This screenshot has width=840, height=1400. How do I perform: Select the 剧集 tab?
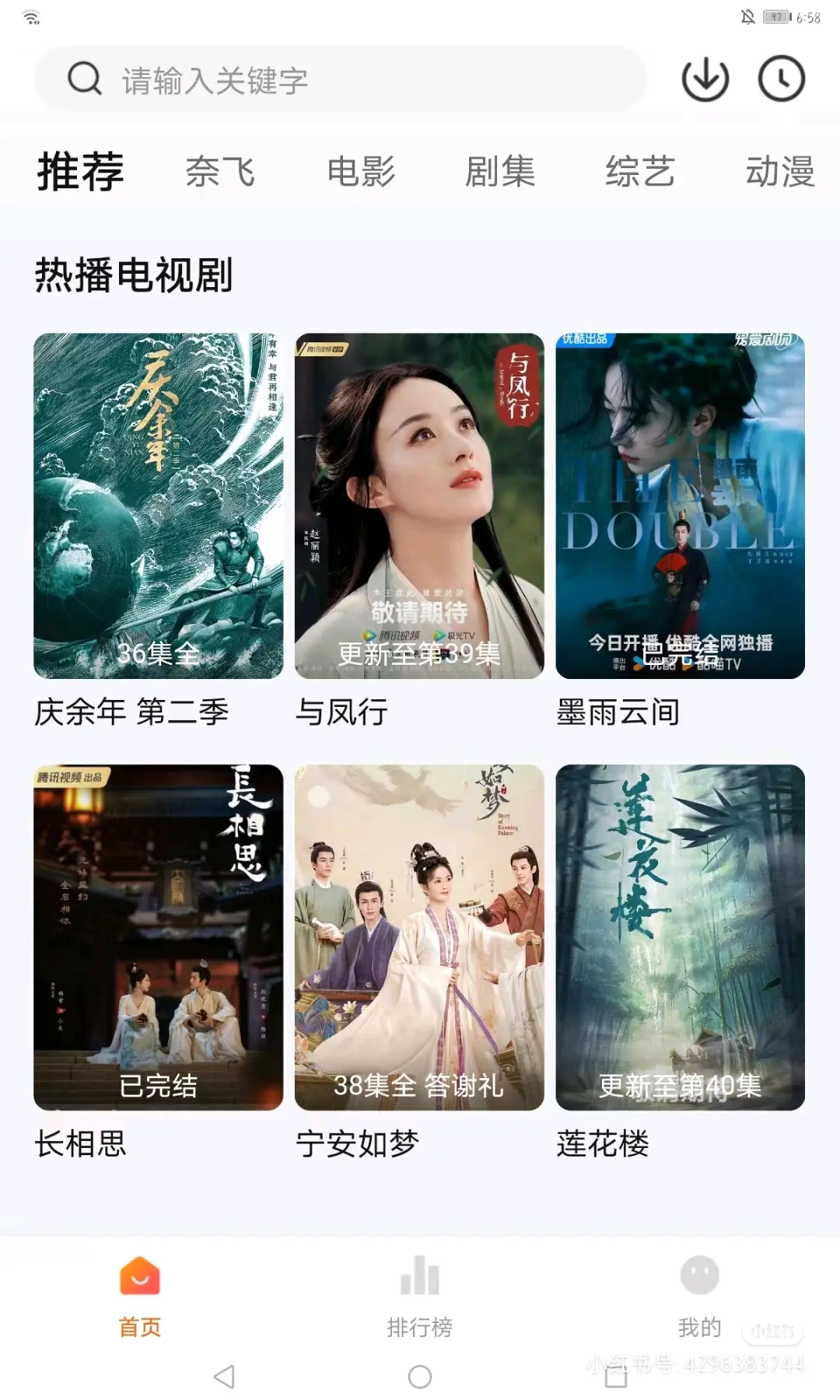(x=500, y=172)
